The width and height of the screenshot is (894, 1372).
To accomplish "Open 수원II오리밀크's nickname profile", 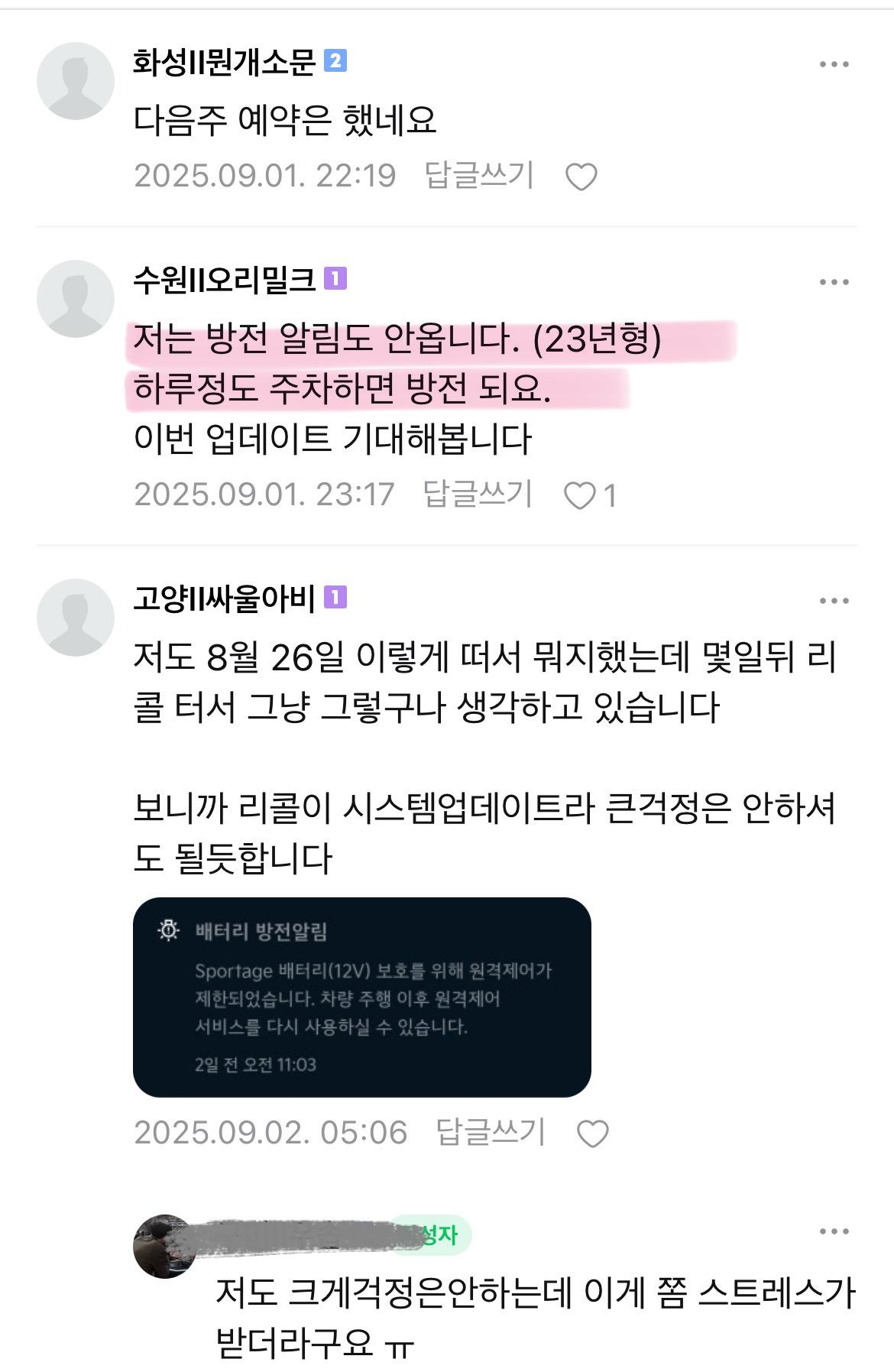I will coord(224,280).
